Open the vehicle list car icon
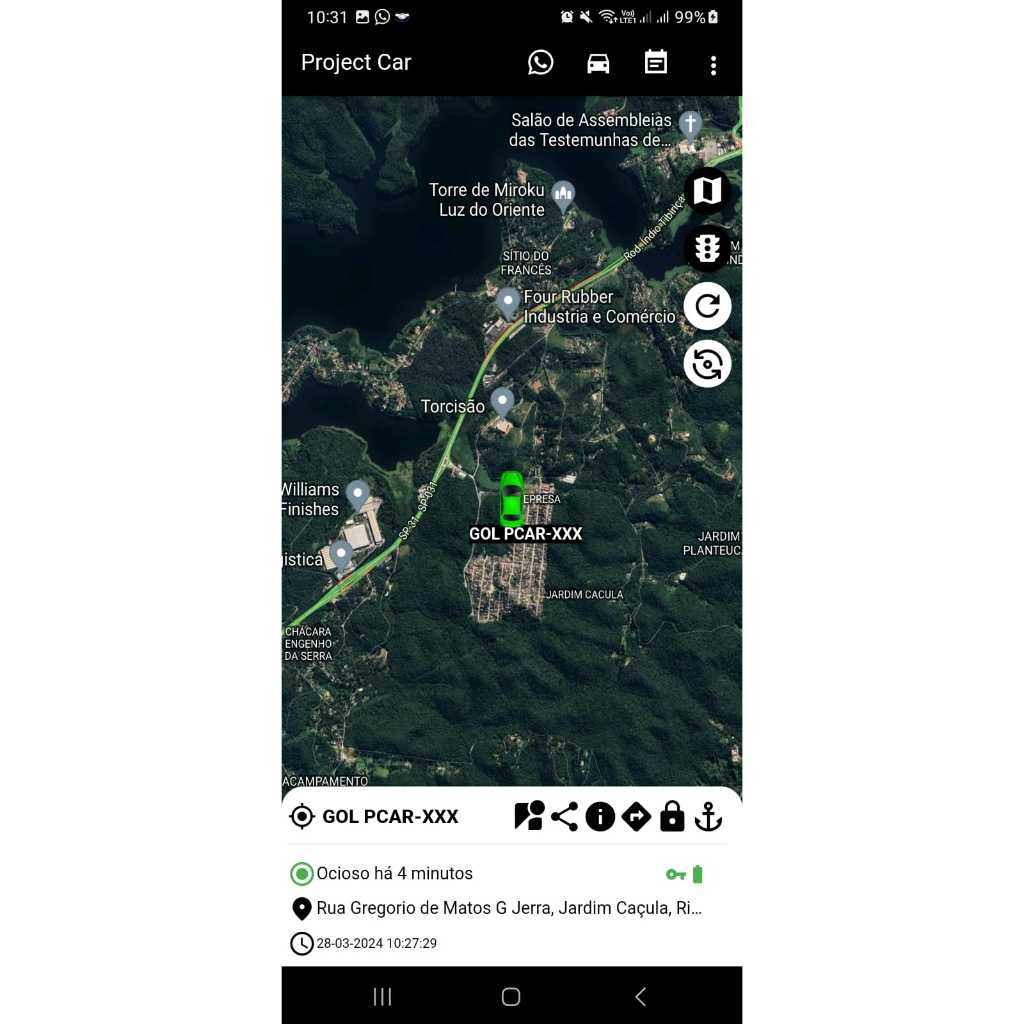The height and width of the screenshot is (1024, 1024). click(x=598, y=63)
